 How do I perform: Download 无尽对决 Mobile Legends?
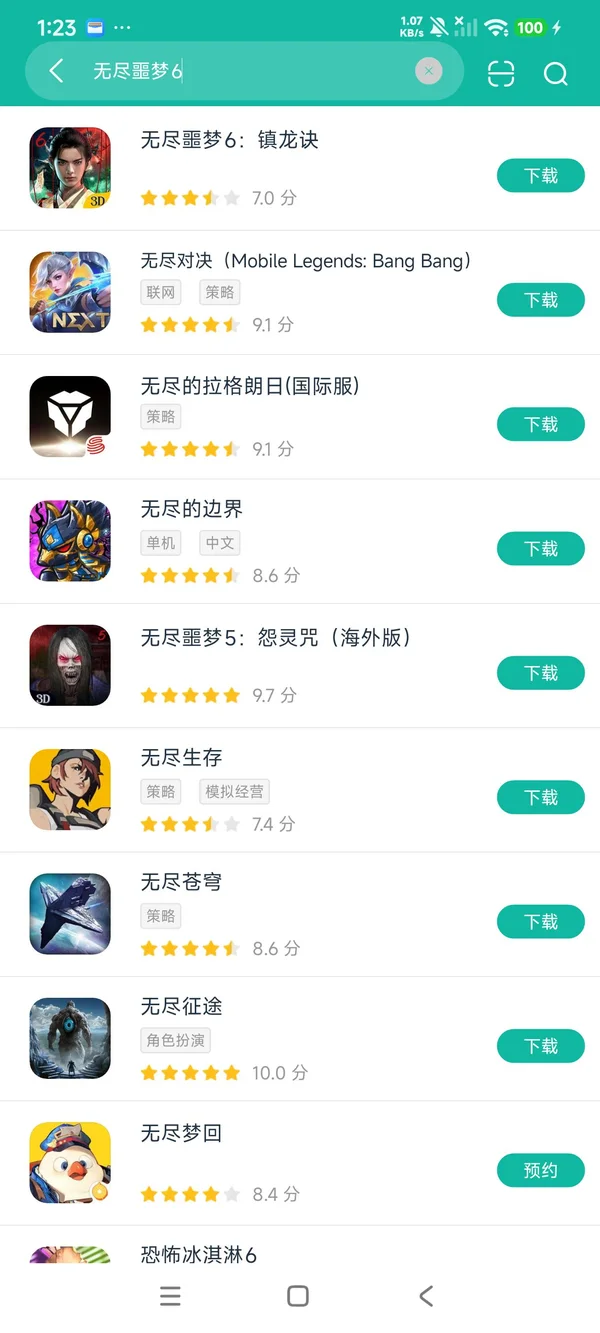pos(540,300)
